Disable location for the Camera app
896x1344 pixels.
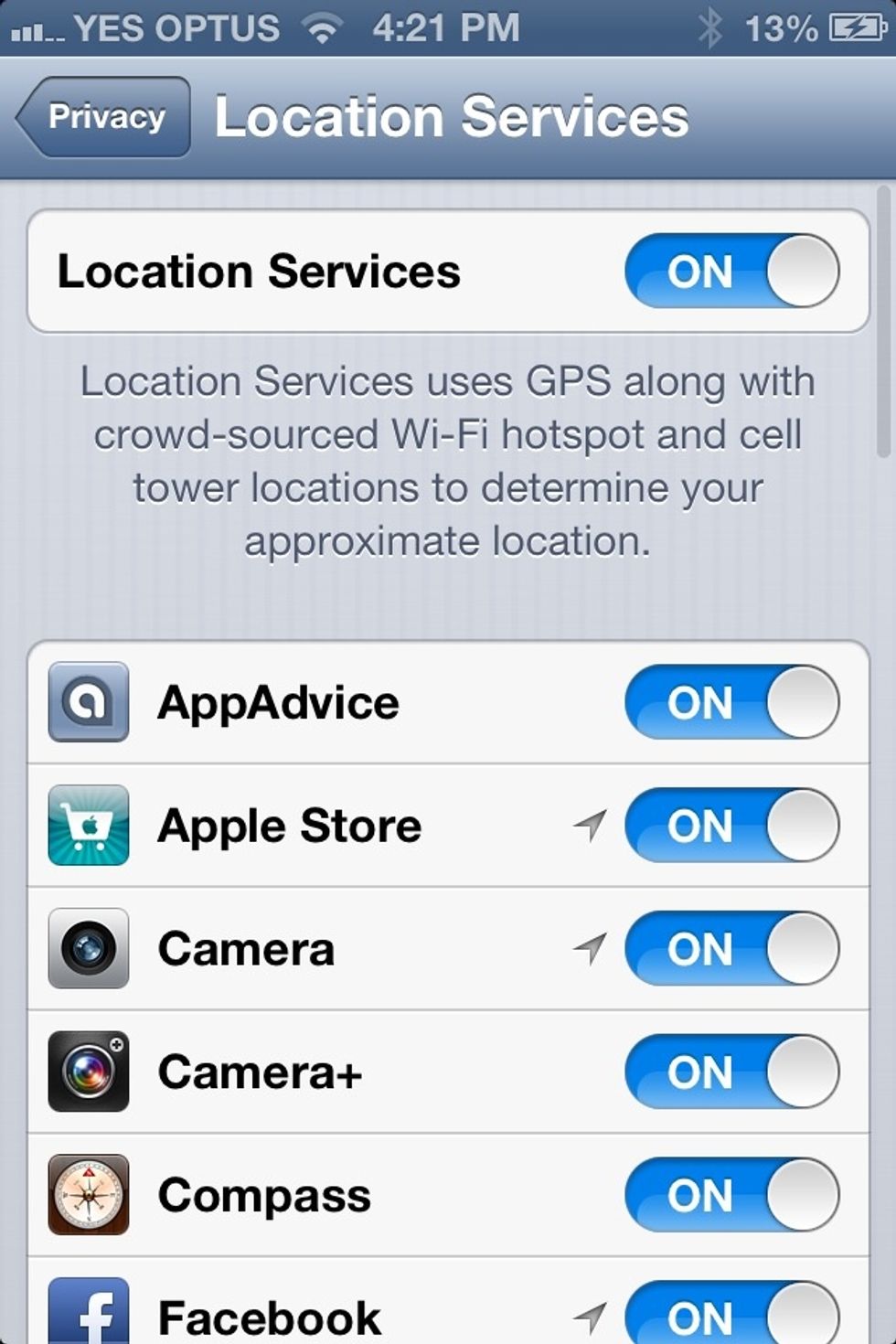tap(731, 949)
